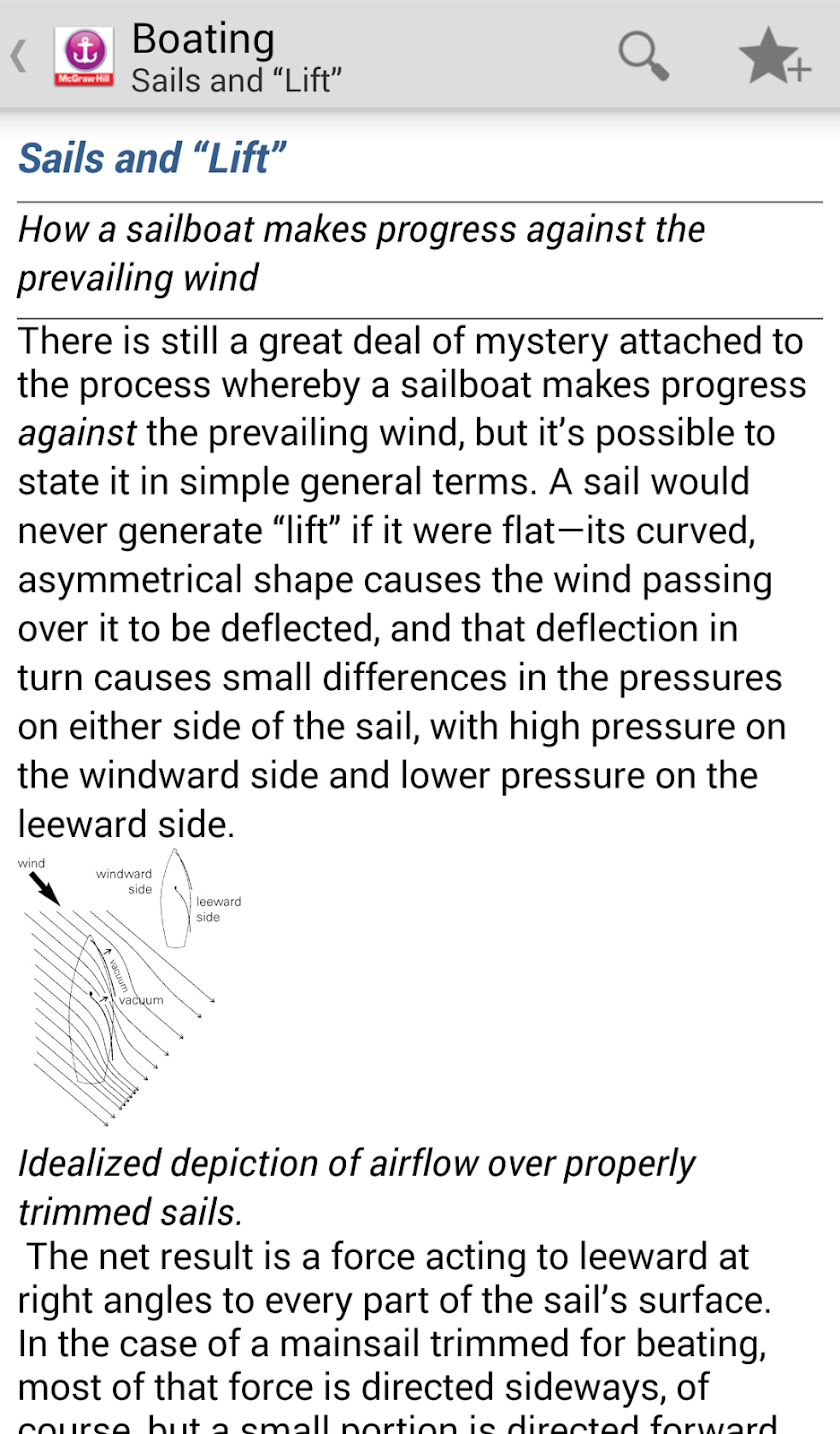This screenshot has width=840, height=1434.
Task: Go back using the Boating app icon
Action: point(86,56)
